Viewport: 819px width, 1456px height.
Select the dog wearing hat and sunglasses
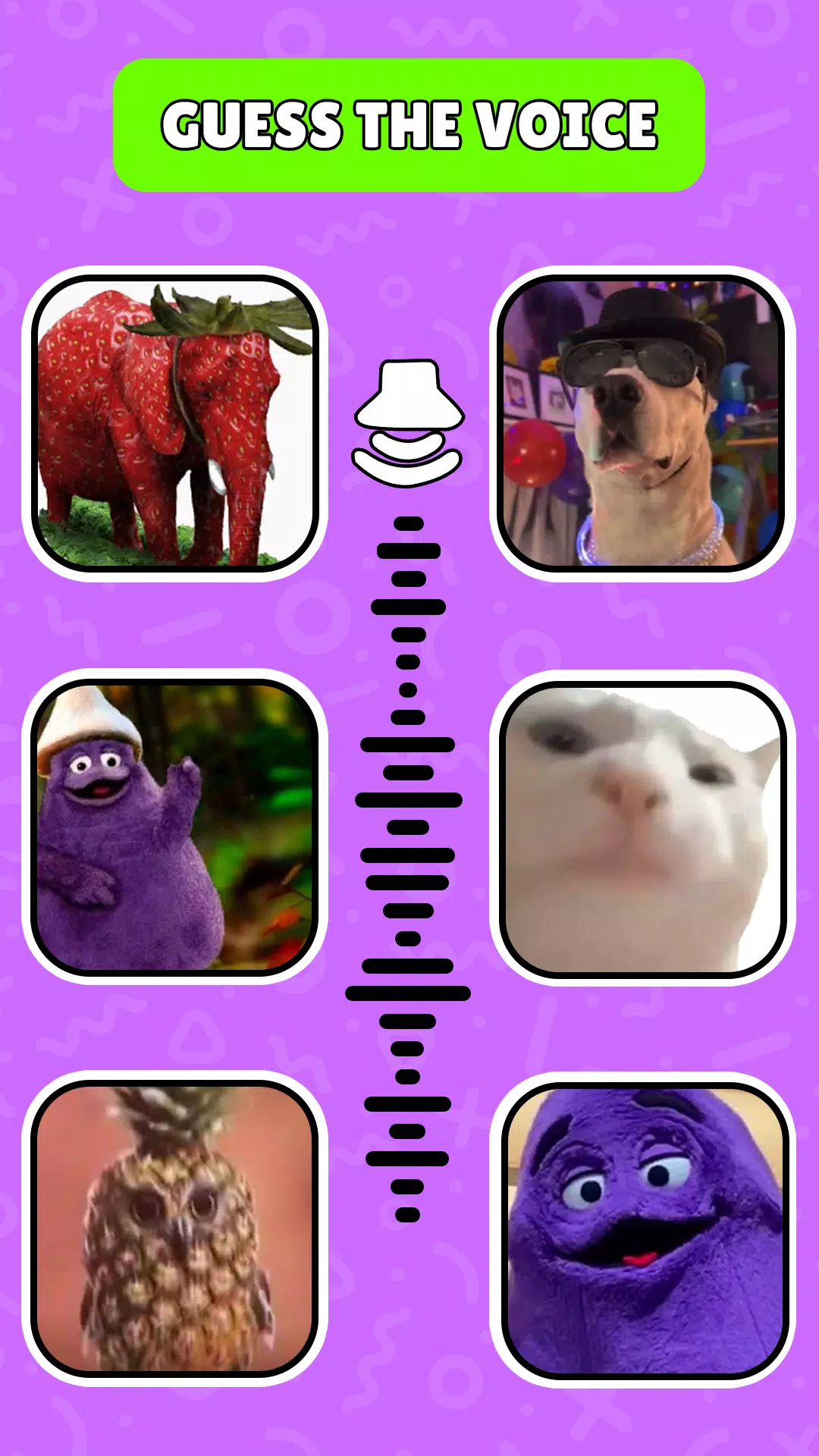(642, 423)
